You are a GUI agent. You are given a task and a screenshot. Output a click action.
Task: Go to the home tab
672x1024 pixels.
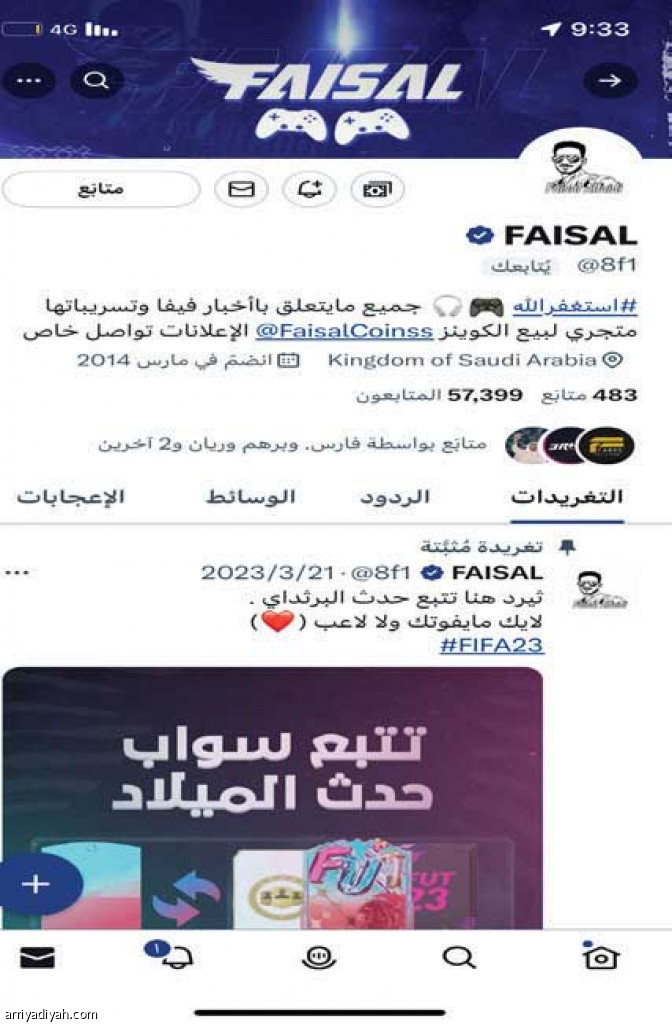click(600, 957)
